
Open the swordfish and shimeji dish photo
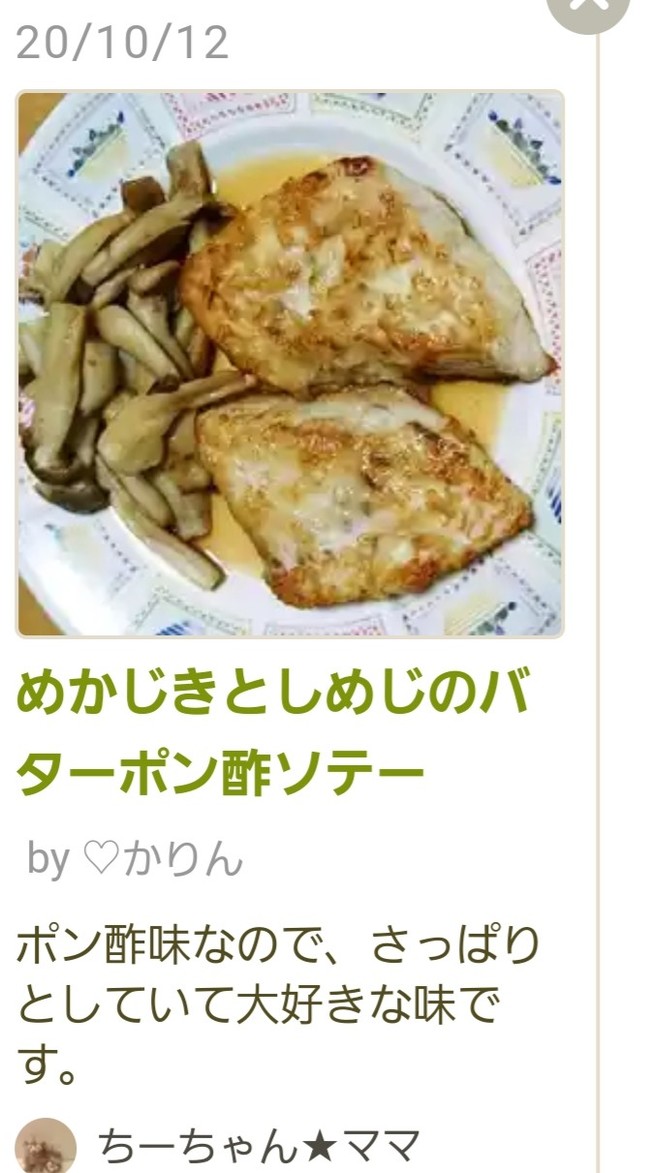point(289,364)
